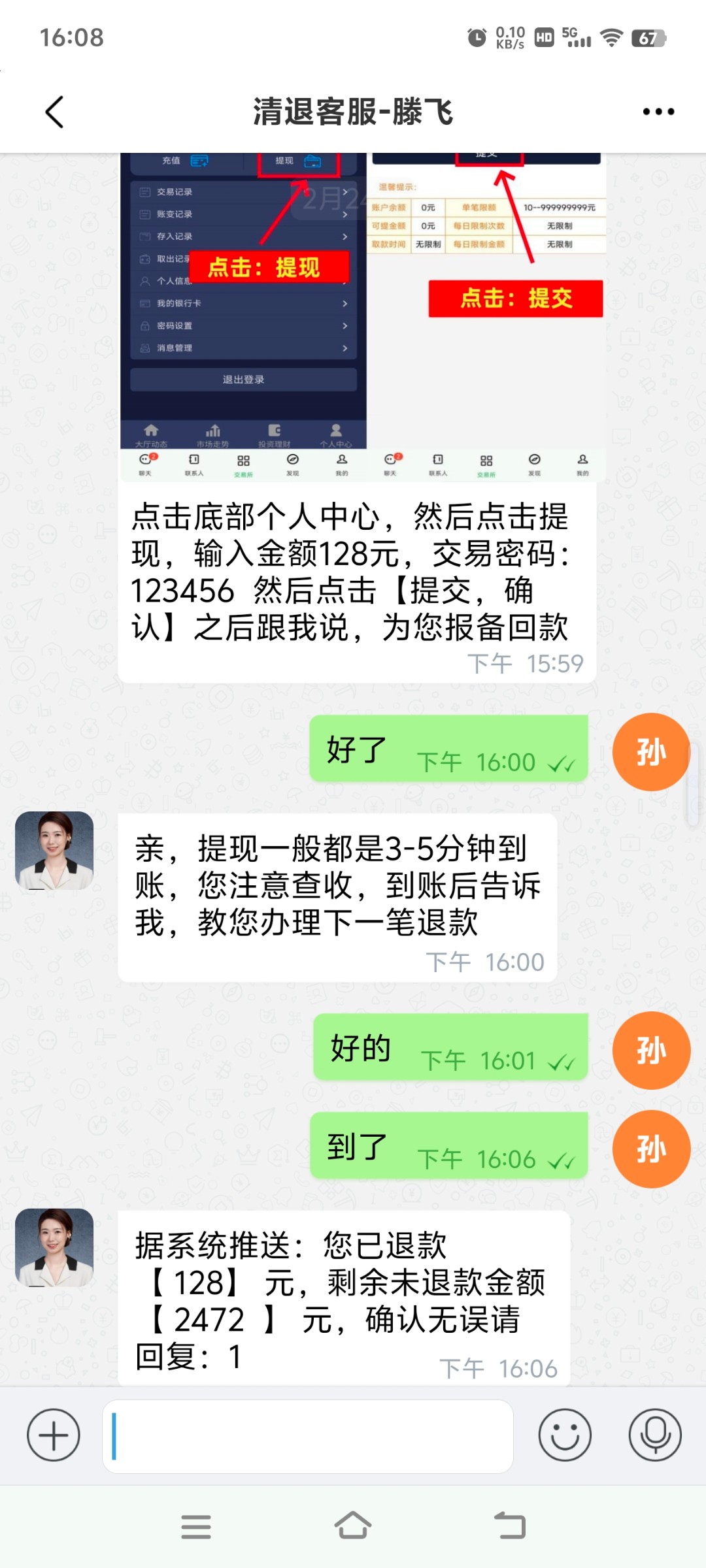Open the emoji picker

565,1435
